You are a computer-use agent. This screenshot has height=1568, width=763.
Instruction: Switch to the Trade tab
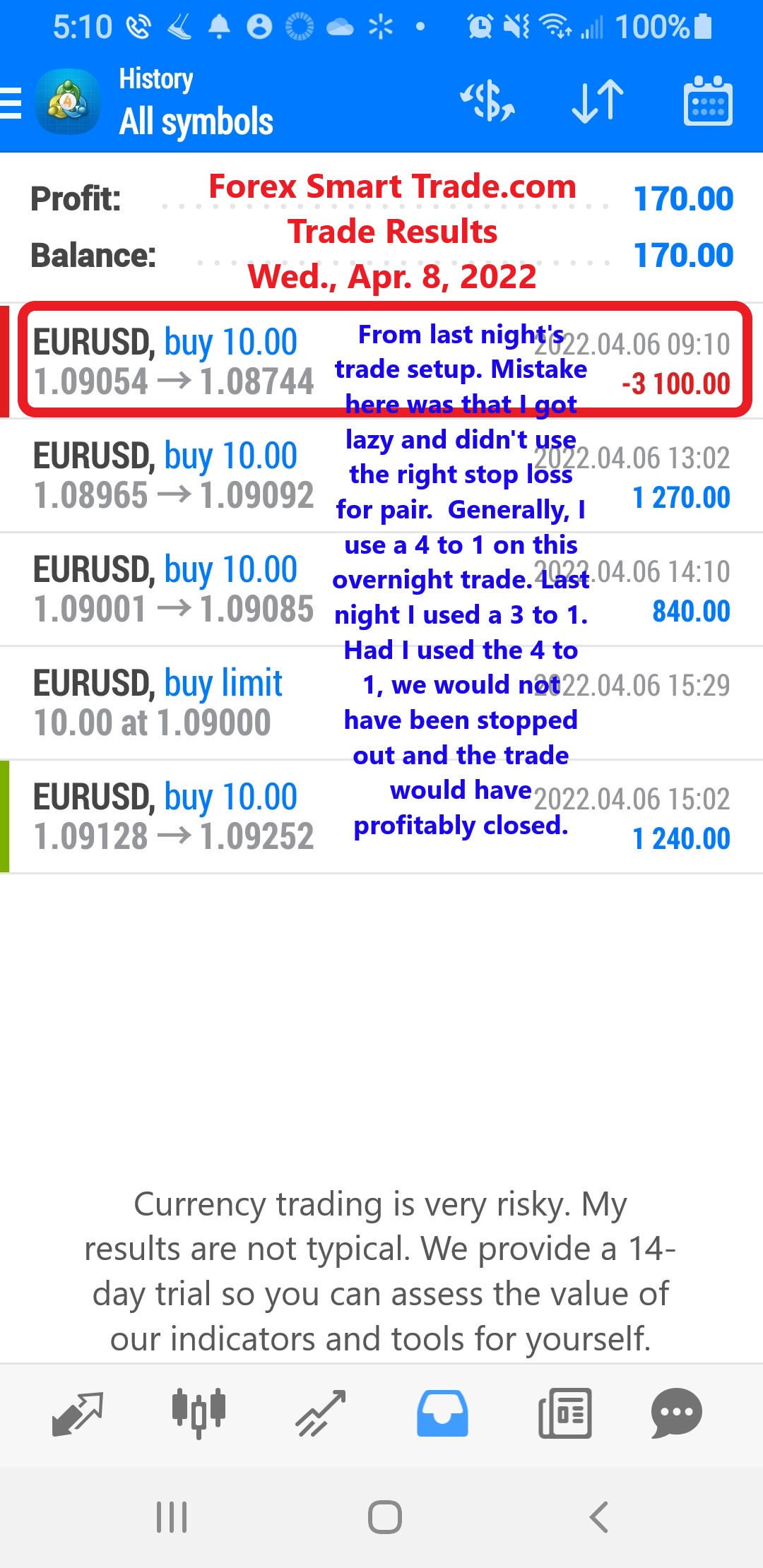tap(321, 1414)
